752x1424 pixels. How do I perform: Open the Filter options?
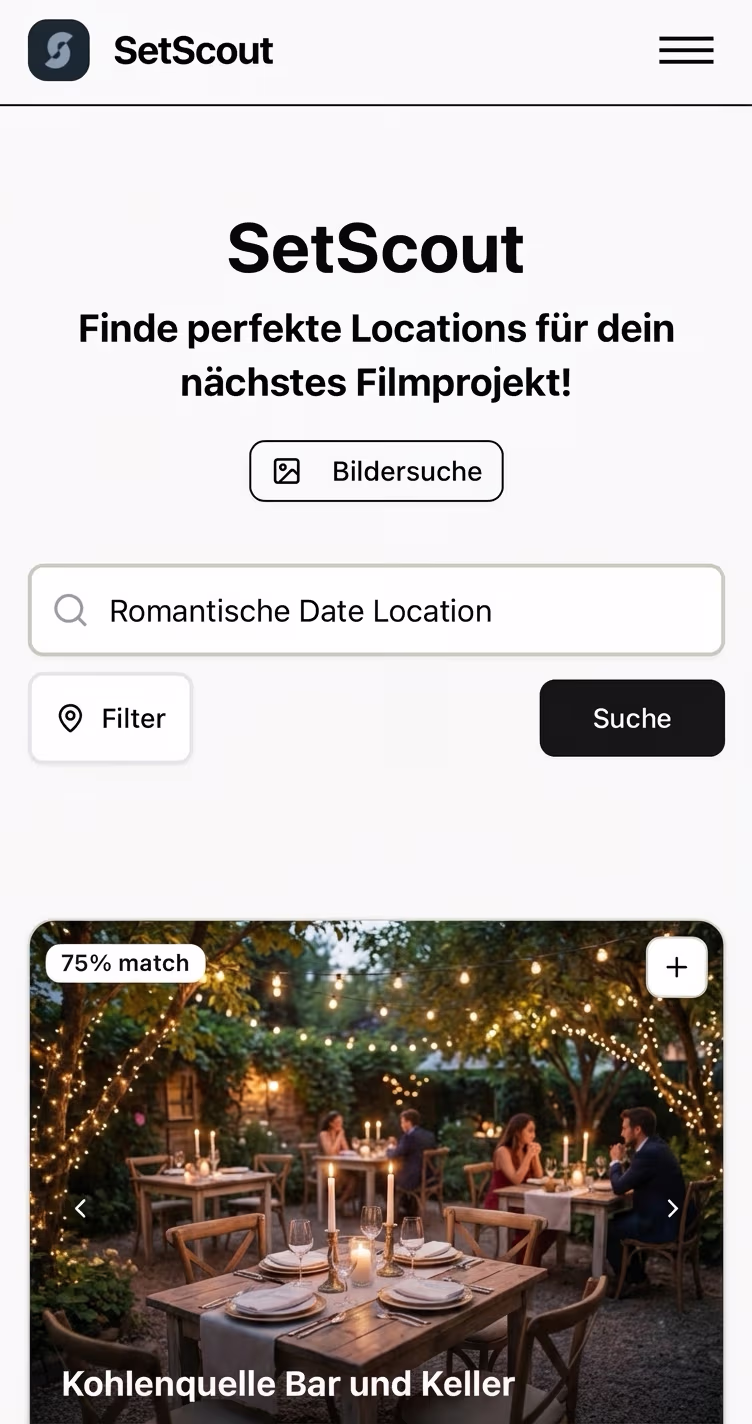tap(111, 718)
